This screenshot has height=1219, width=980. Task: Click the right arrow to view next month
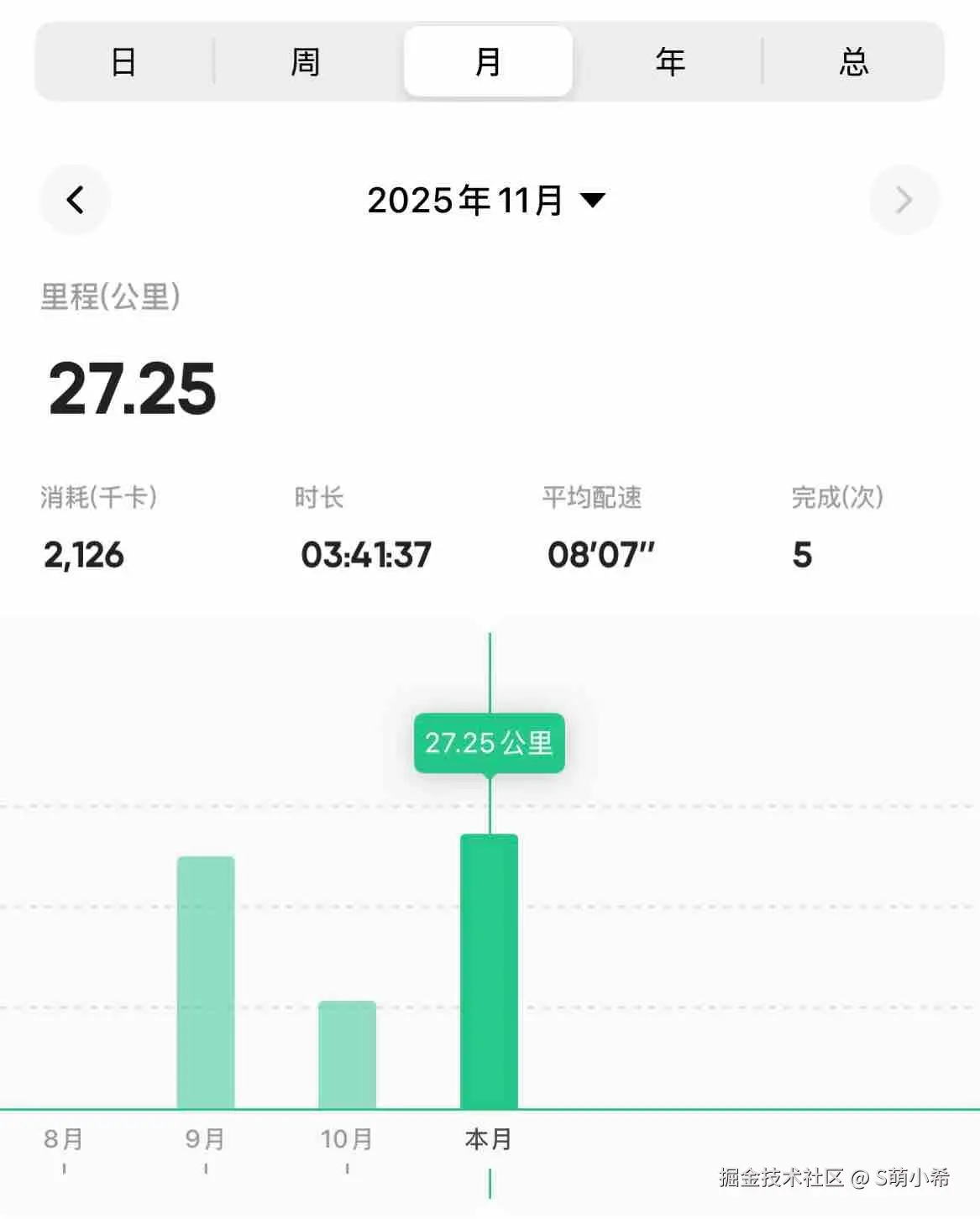click(904, 200)
